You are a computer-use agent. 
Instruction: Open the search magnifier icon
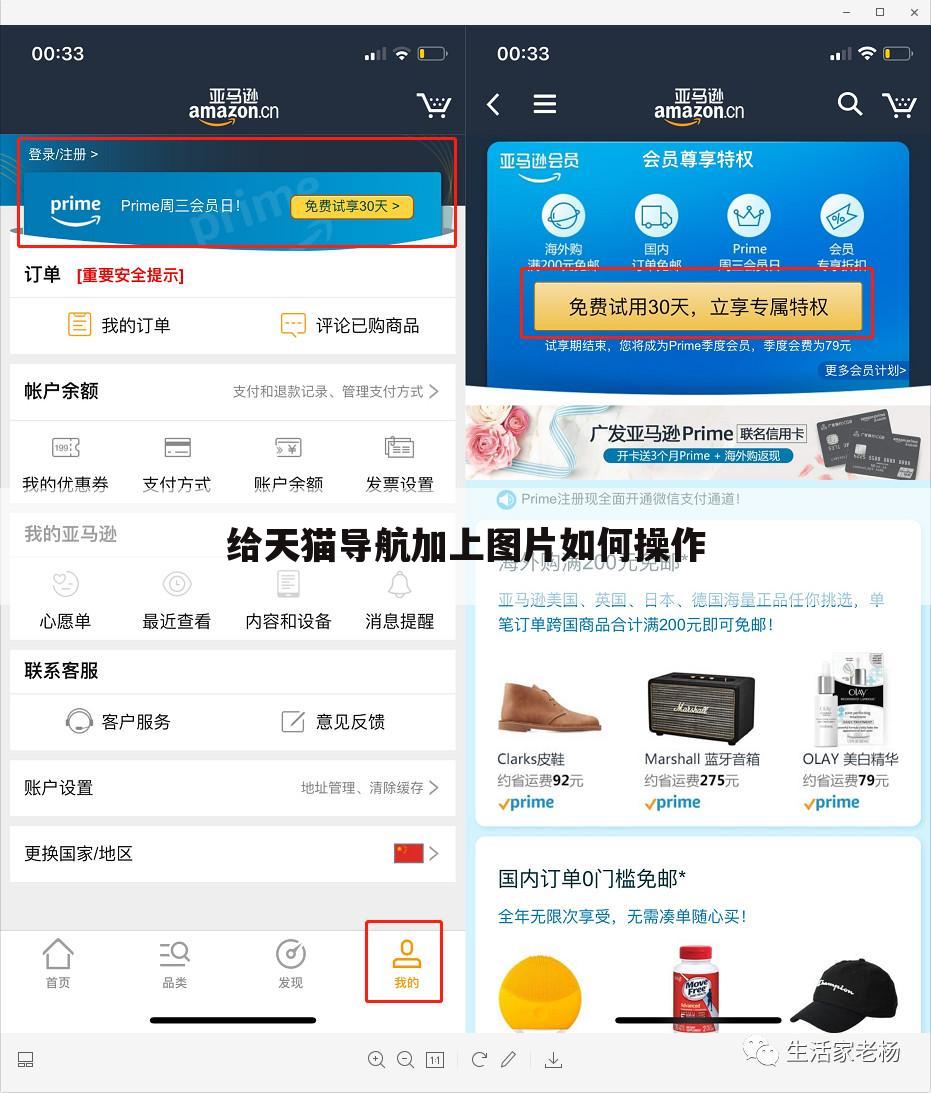point(850,104)
